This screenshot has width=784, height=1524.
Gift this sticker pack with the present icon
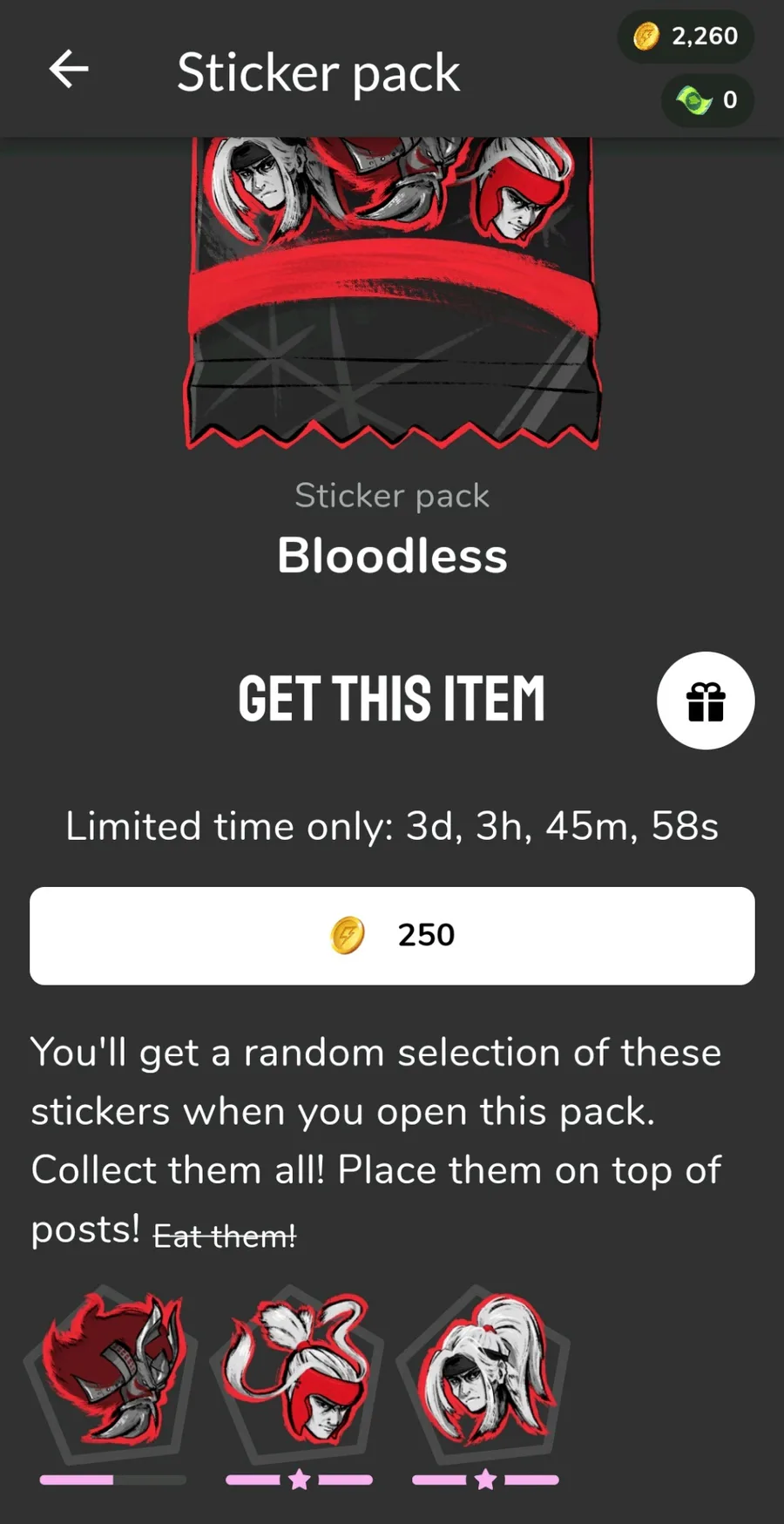click(x=706, y=701)
